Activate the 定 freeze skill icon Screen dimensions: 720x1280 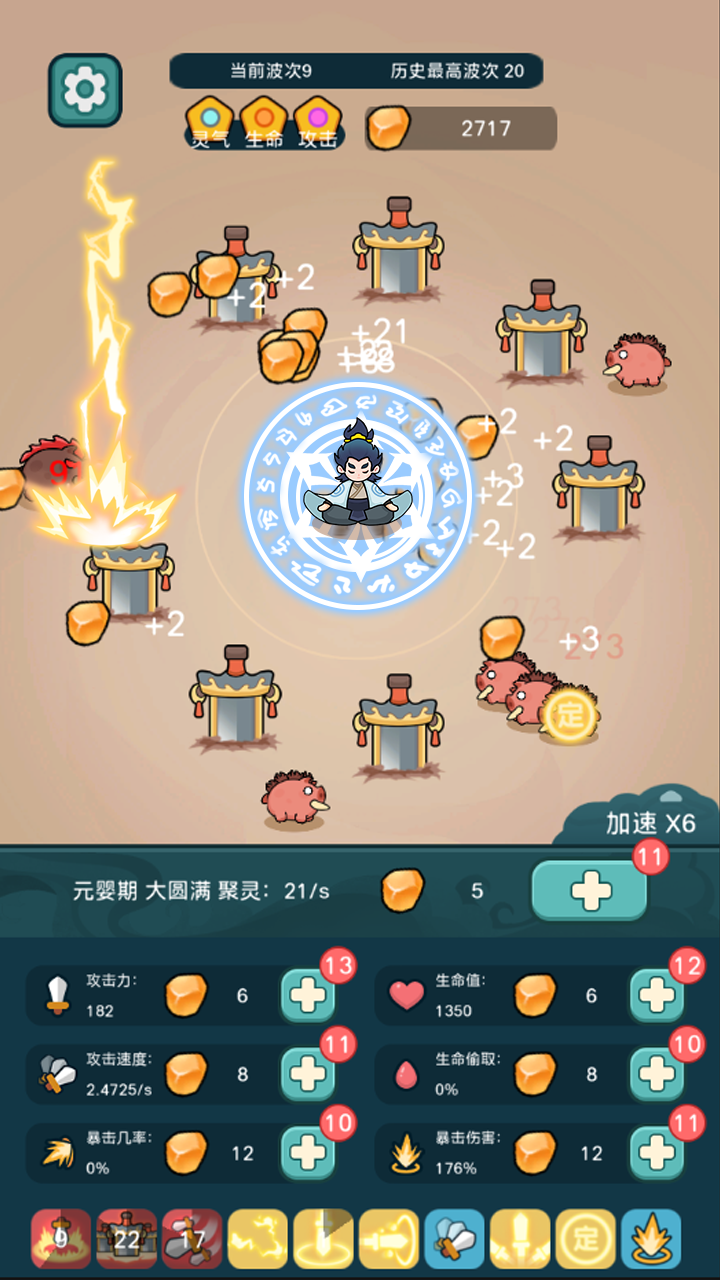tap(586, 1239)
